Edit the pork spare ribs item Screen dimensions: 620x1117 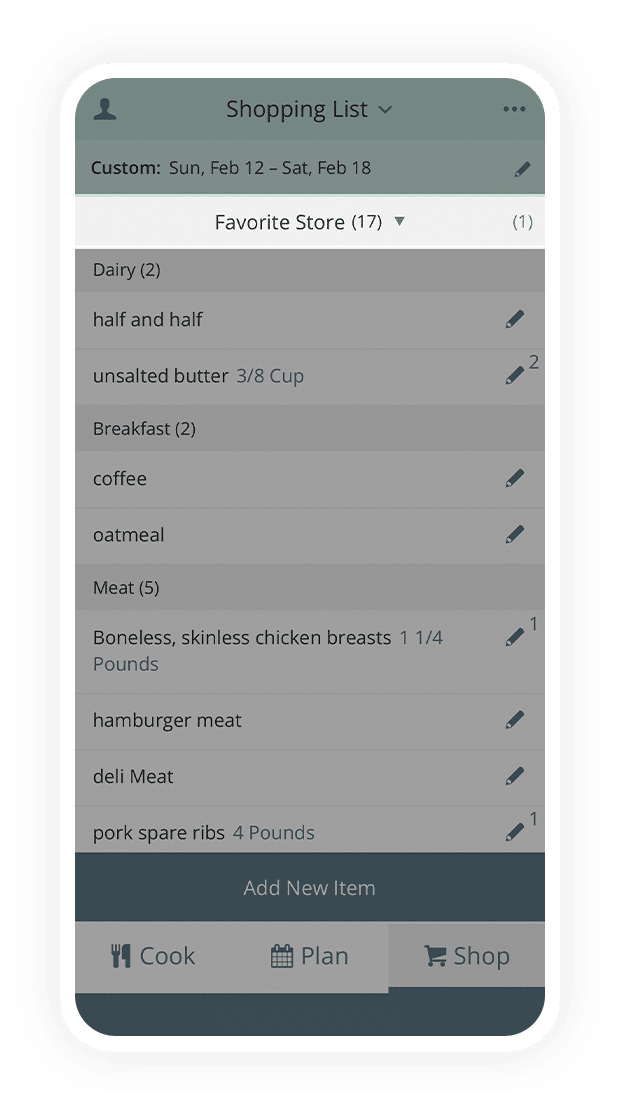[515, 832]
